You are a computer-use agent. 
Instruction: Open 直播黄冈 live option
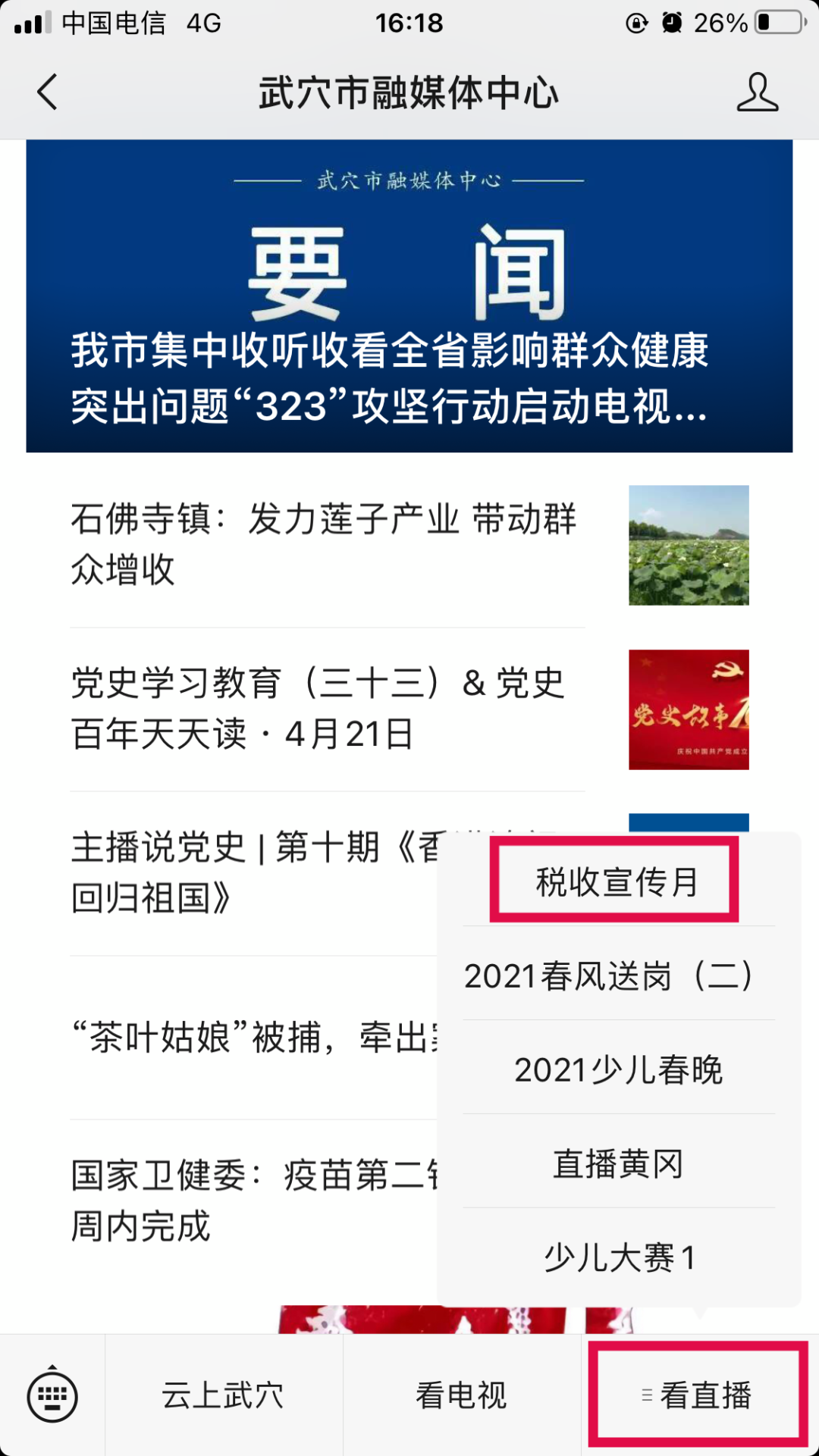coord(617,1163)
